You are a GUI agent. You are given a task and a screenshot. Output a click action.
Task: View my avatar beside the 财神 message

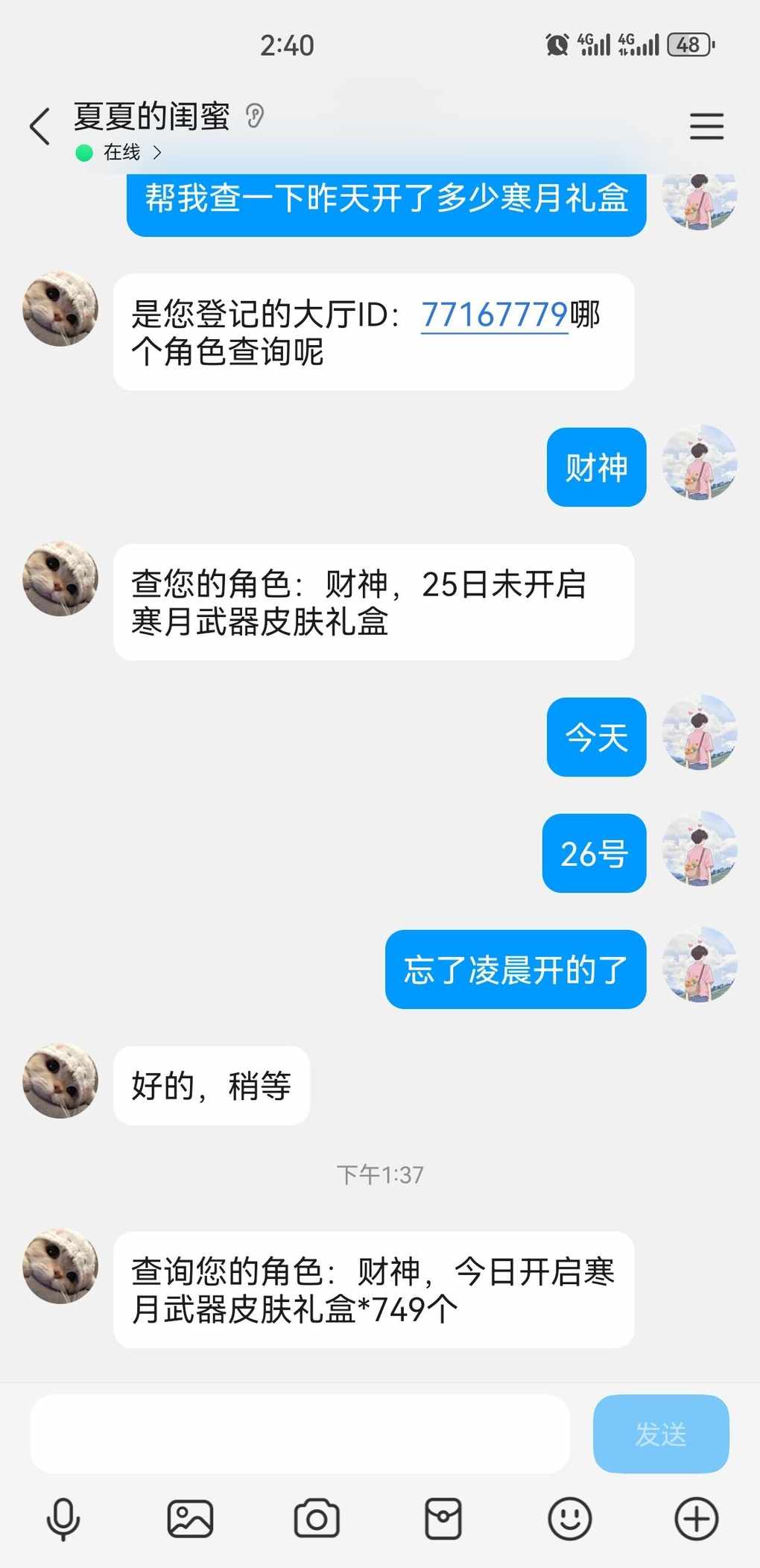pos(699,462)
